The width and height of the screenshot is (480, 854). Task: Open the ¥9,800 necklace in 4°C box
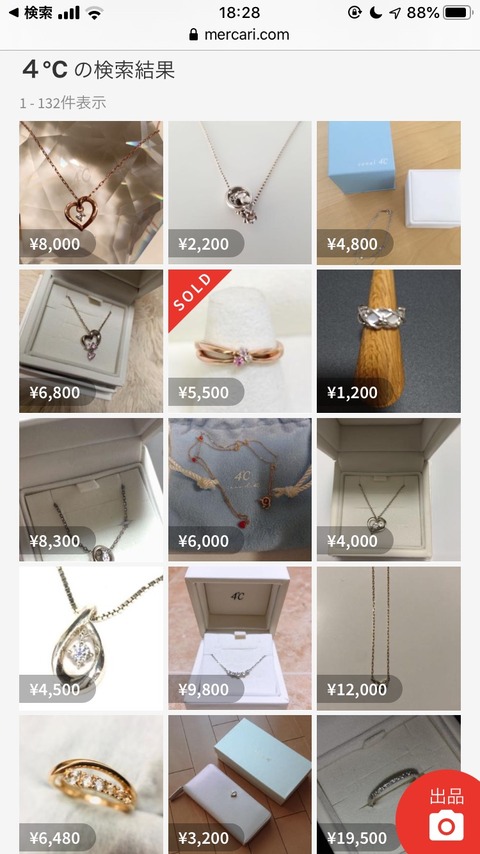point(240,638)
